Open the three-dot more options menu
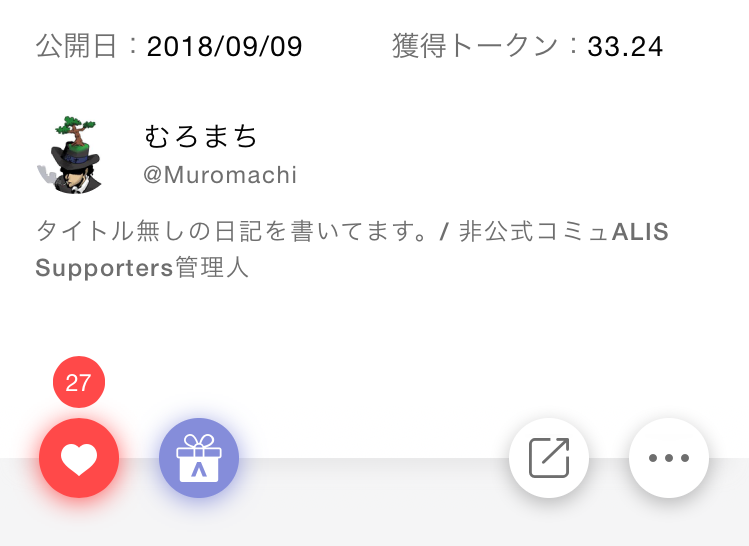Image resolution: width=749 pixels, height=546 pixels. [669, 458]
